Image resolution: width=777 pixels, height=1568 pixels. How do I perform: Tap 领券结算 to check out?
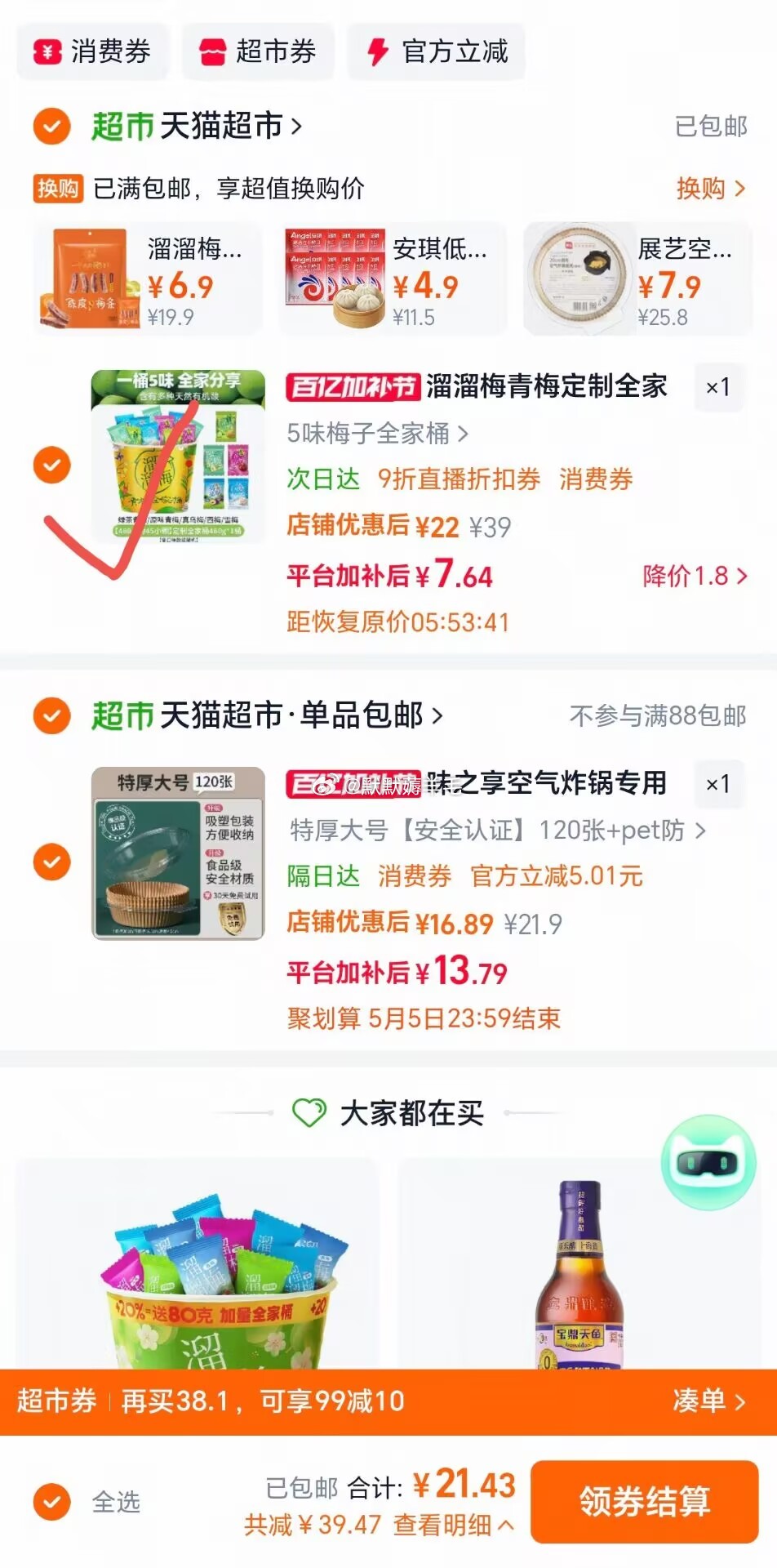tap(645, 1501)
